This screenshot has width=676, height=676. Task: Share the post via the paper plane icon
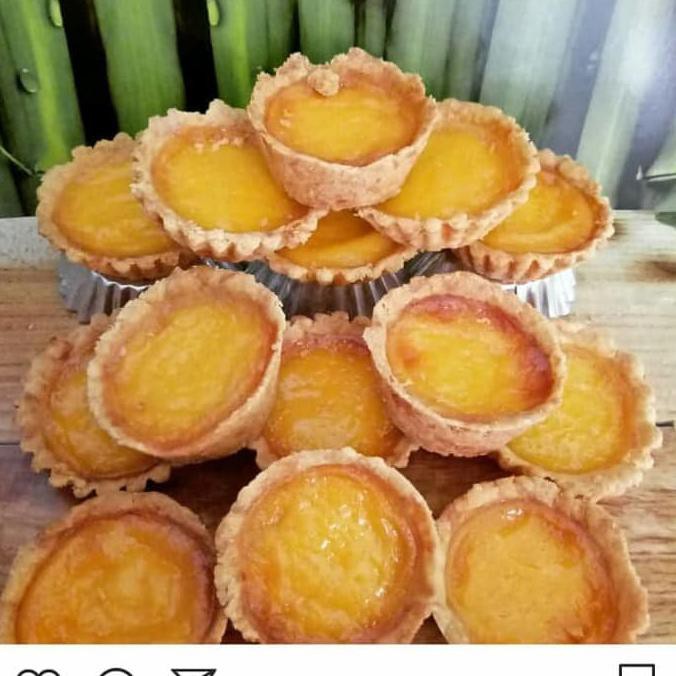pos(193,672)
